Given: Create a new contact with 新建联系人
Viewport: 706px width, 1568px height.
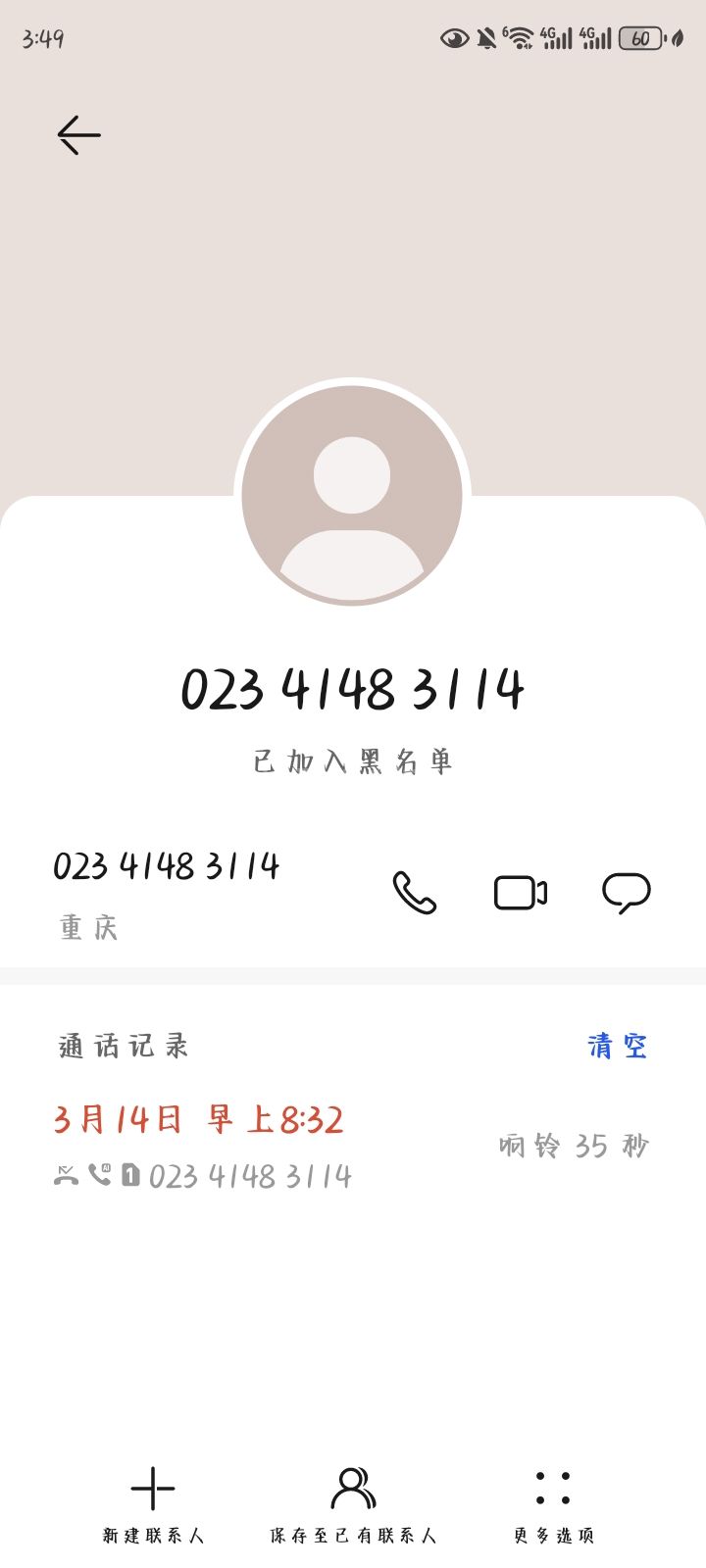Looking at the screenshot, I should coord(153,1505).
